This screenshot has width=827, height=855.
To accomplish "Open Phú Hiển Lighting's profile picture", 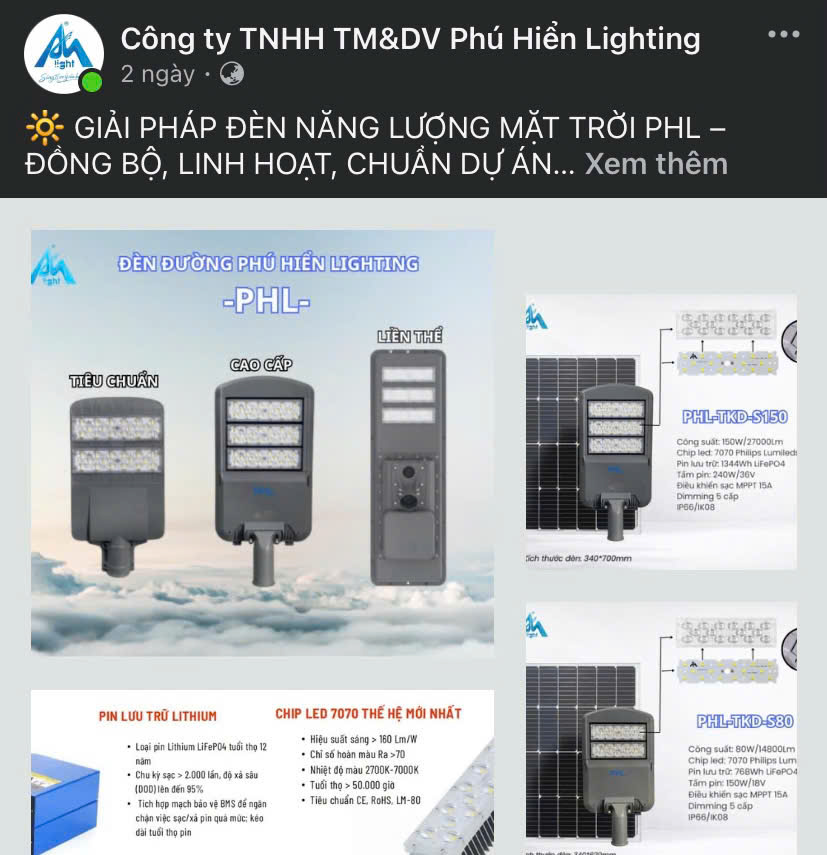I will click(x=63, y=55).
